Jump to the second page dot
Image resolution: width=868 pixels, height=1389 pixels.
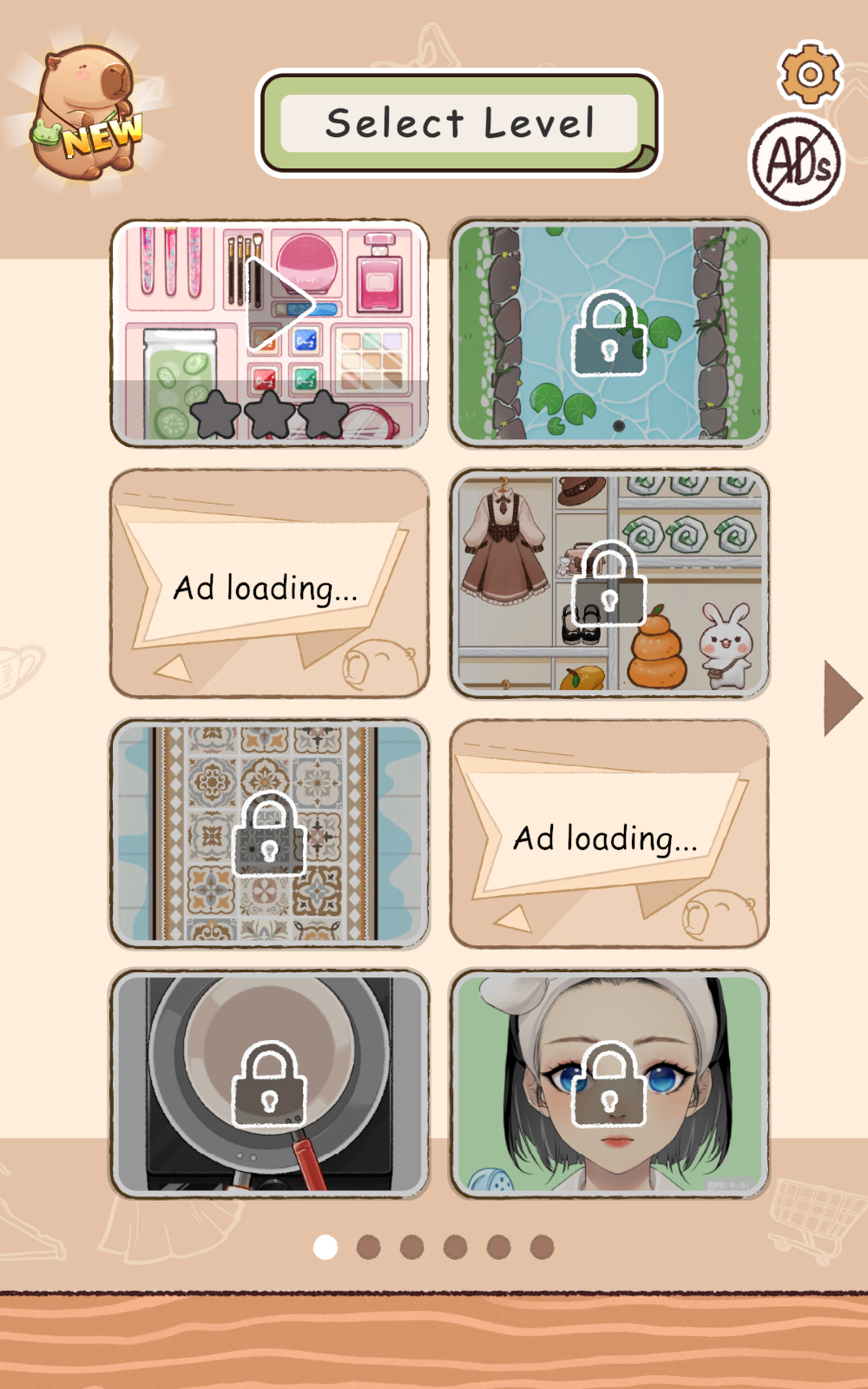coord(369,1247)
